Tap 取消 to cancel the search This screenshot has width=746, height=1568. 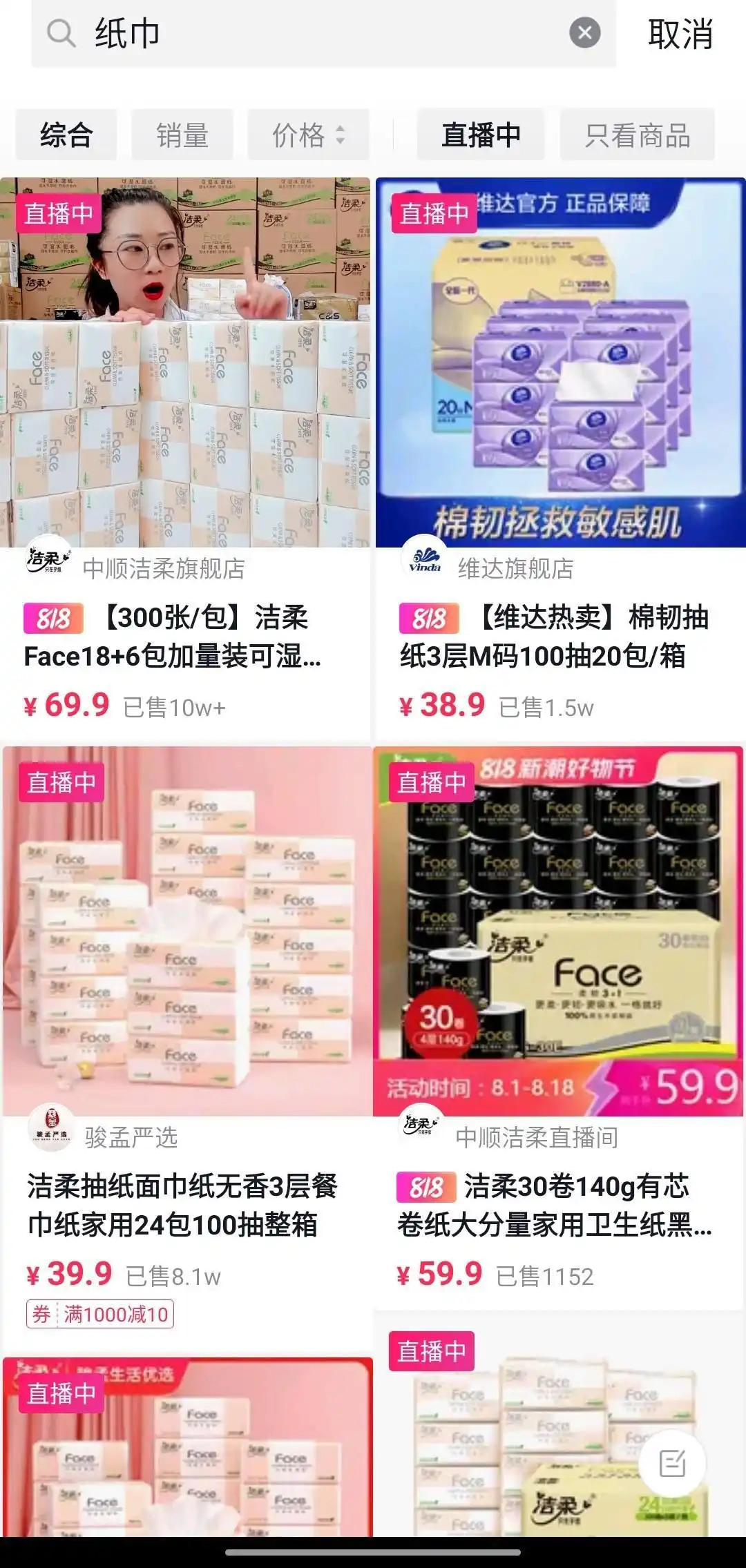pos(680,34)
